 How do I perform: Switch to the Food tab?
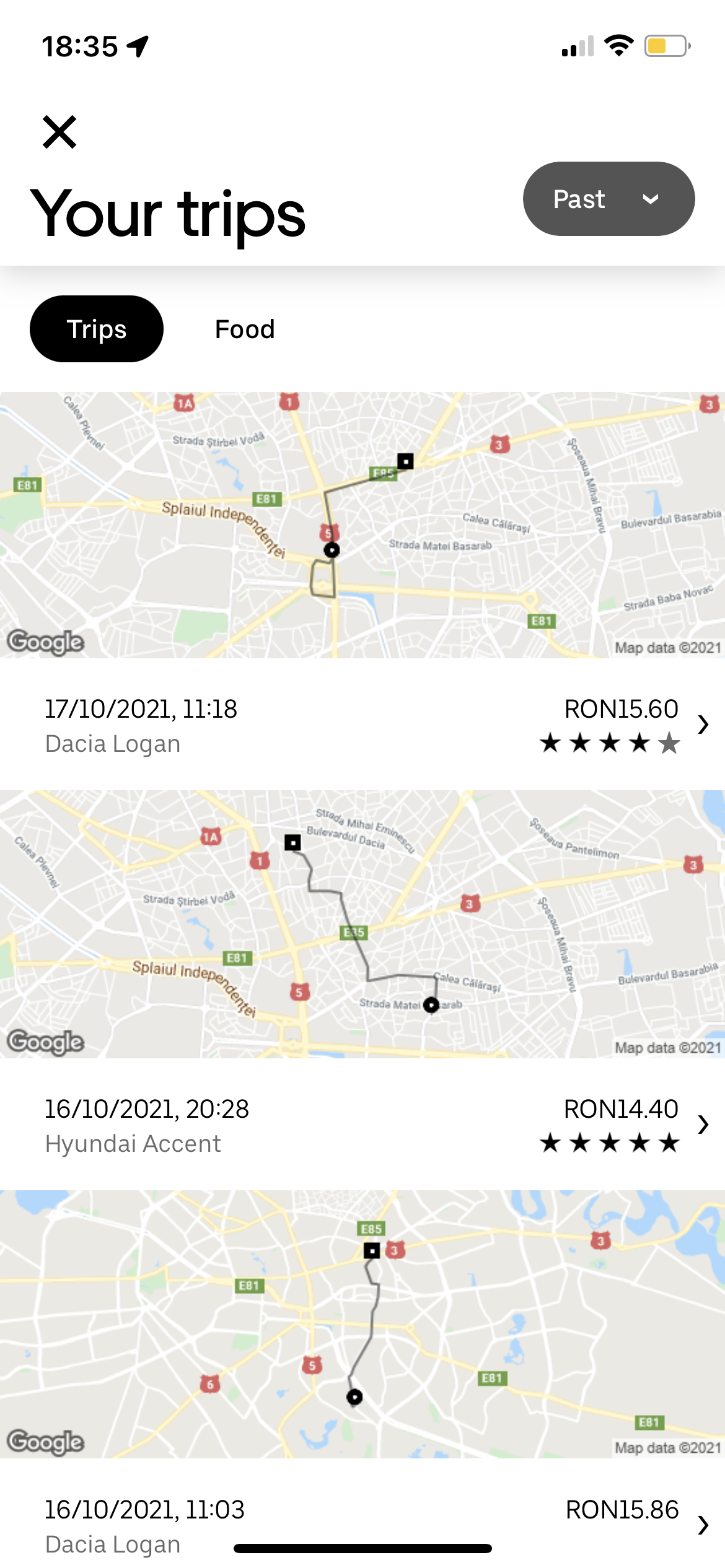[245, 329]
